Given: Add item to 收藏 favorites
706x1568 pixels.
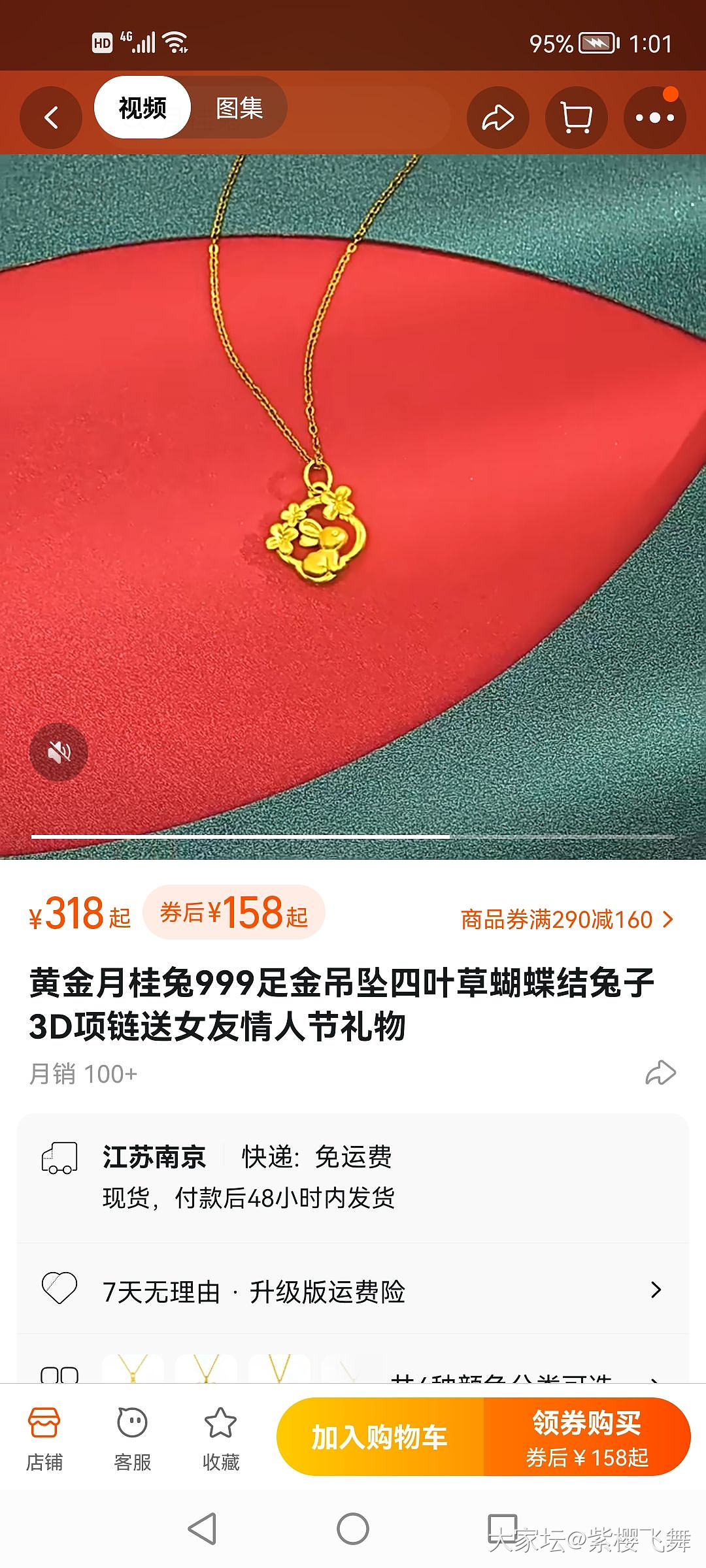Looking at the screenshot, I should click(x=220, y=1437).
